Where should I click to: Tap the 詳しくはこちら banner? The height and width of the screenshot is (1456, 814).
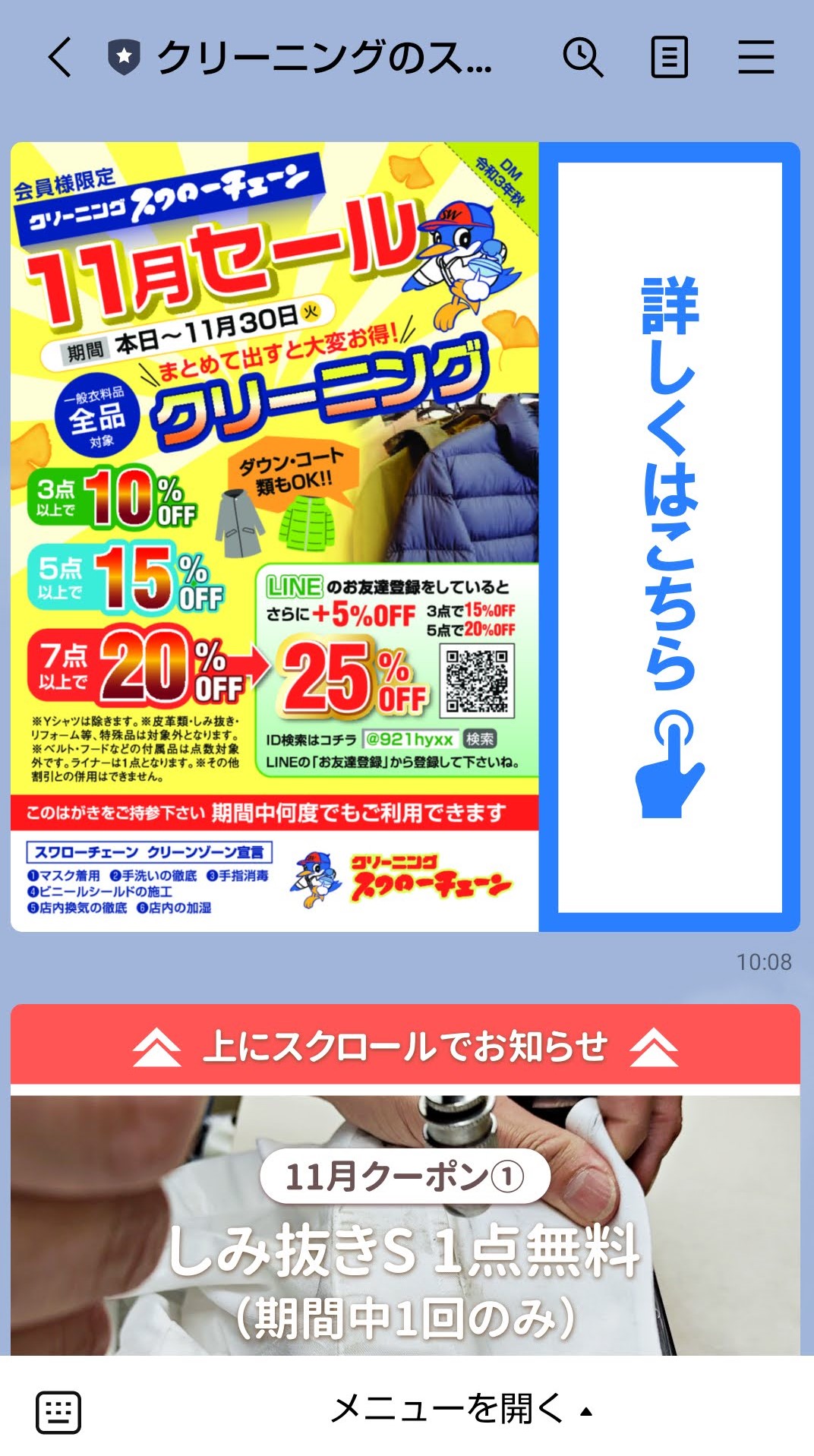click(670, 537)
